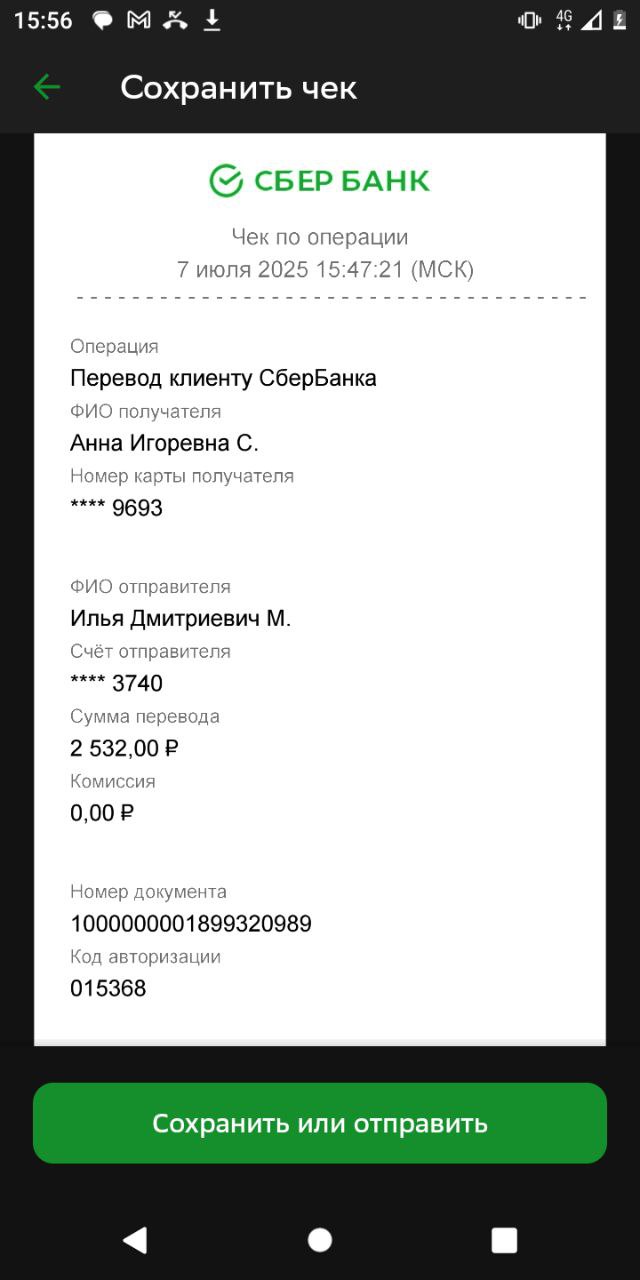This screenshot has height=1280, width=640.
Task: Tap the system back triangle
Action: [x=135, y=1240]
